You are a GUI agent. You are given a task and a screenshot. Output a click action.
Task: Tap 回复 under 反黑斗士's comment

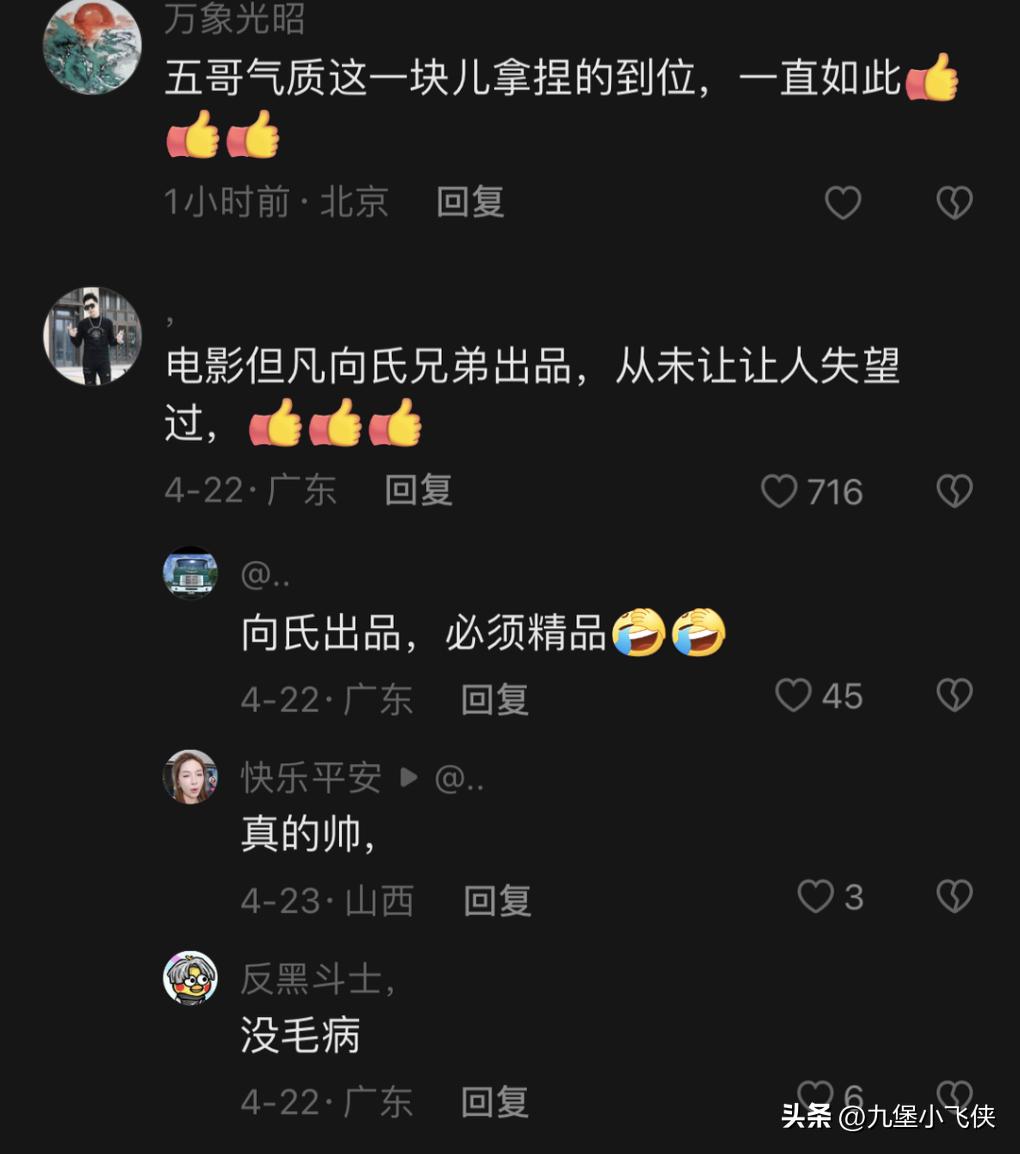click(493, 1103)
